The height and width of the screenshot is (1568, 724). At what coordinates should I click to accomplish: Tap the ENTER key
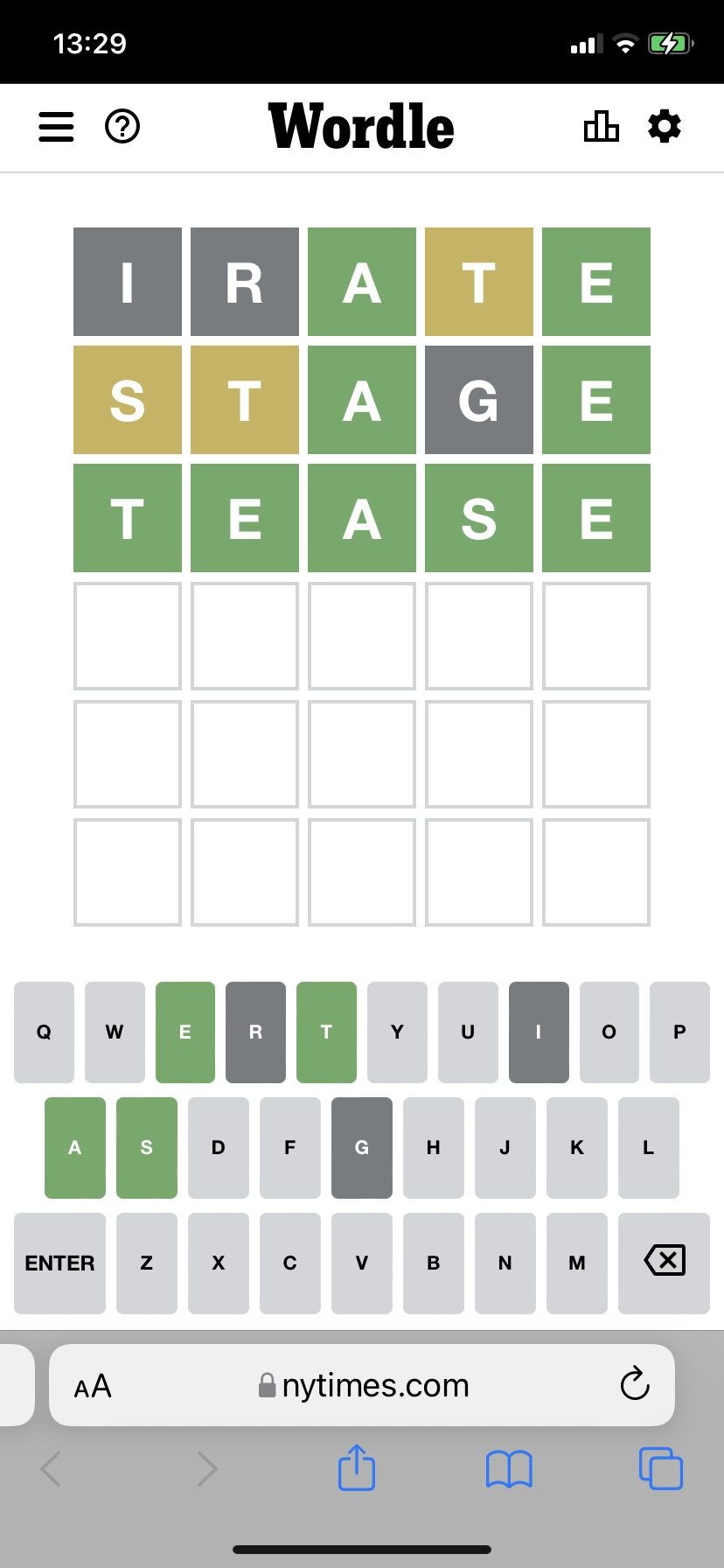point(59,1263)
